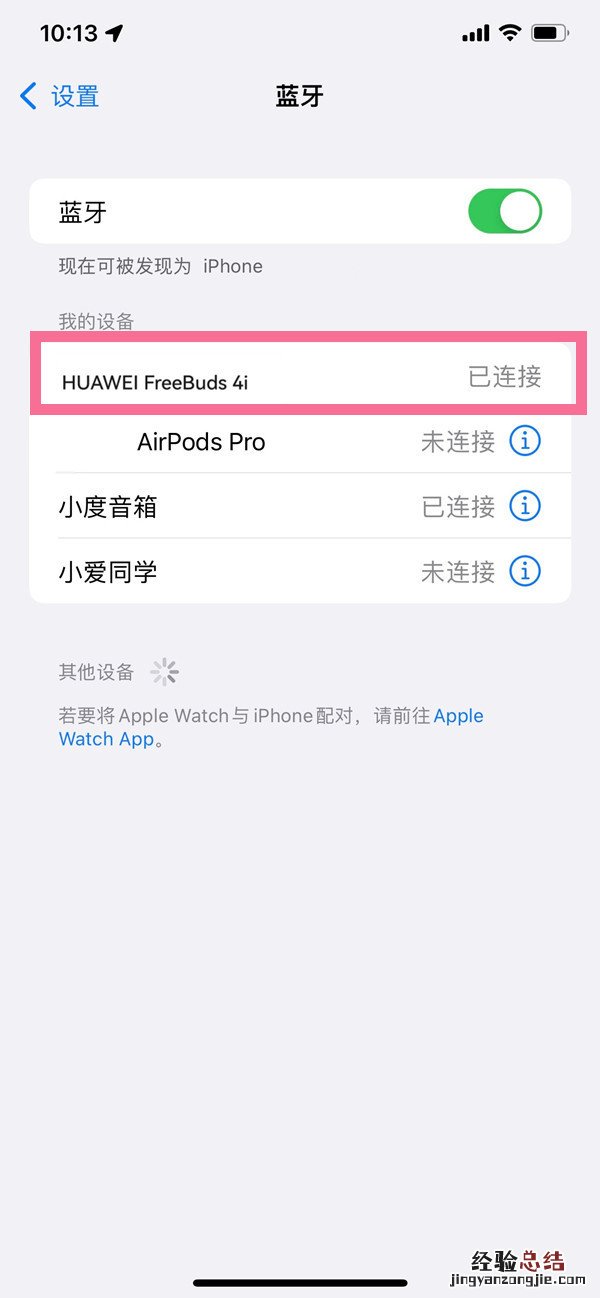Show info for 小爱同学
The width and height of the screenshot is (600, 1298).
coord(525,571)
